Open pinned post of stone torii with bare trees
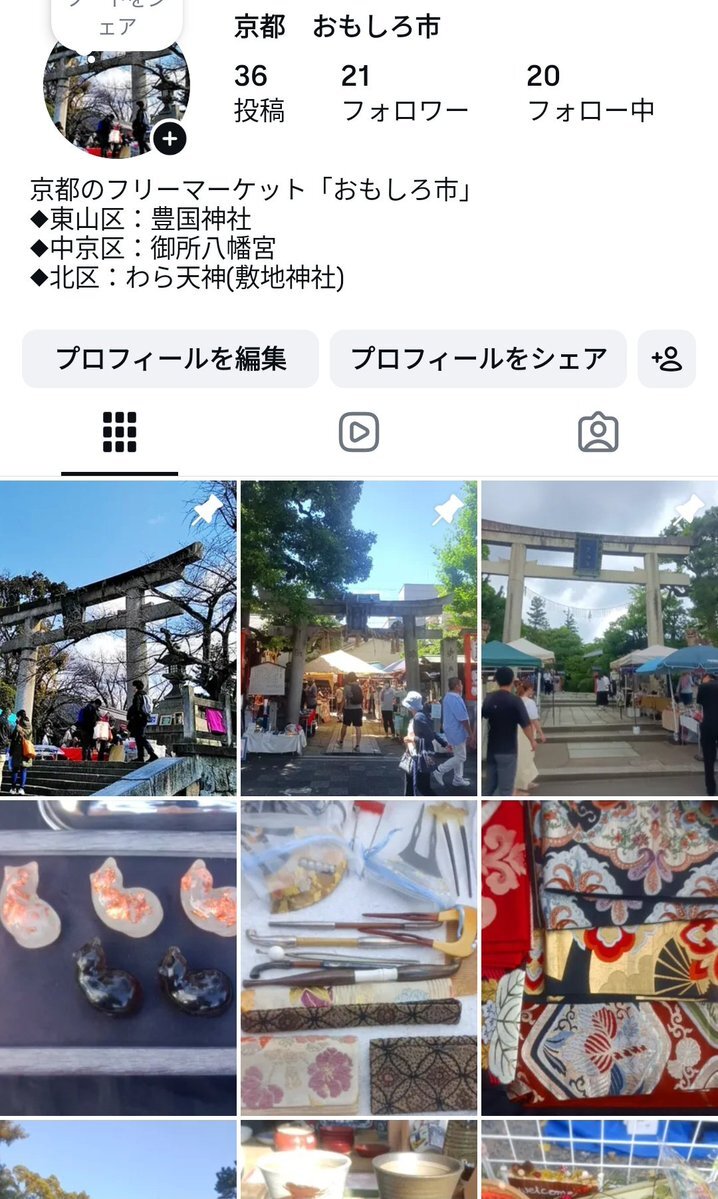 tap(118, 638)
